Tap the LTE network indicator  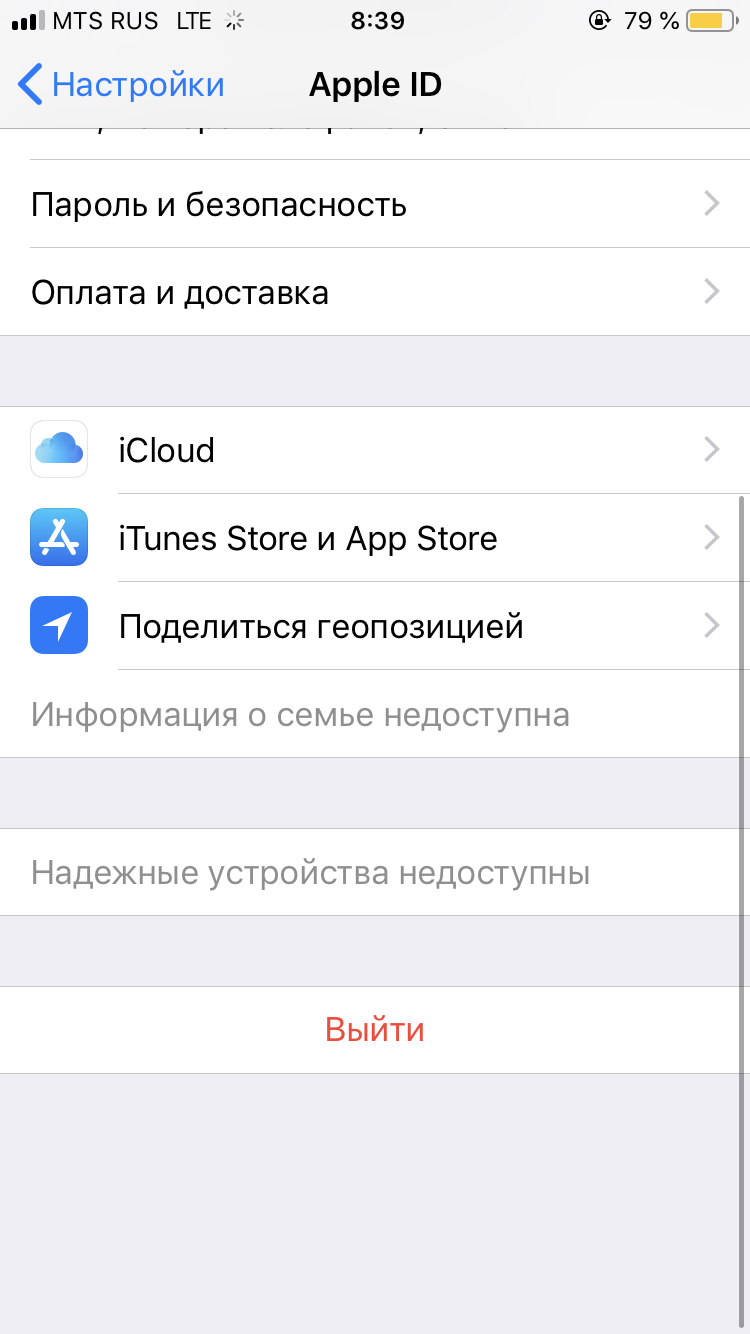pos(193,19)
